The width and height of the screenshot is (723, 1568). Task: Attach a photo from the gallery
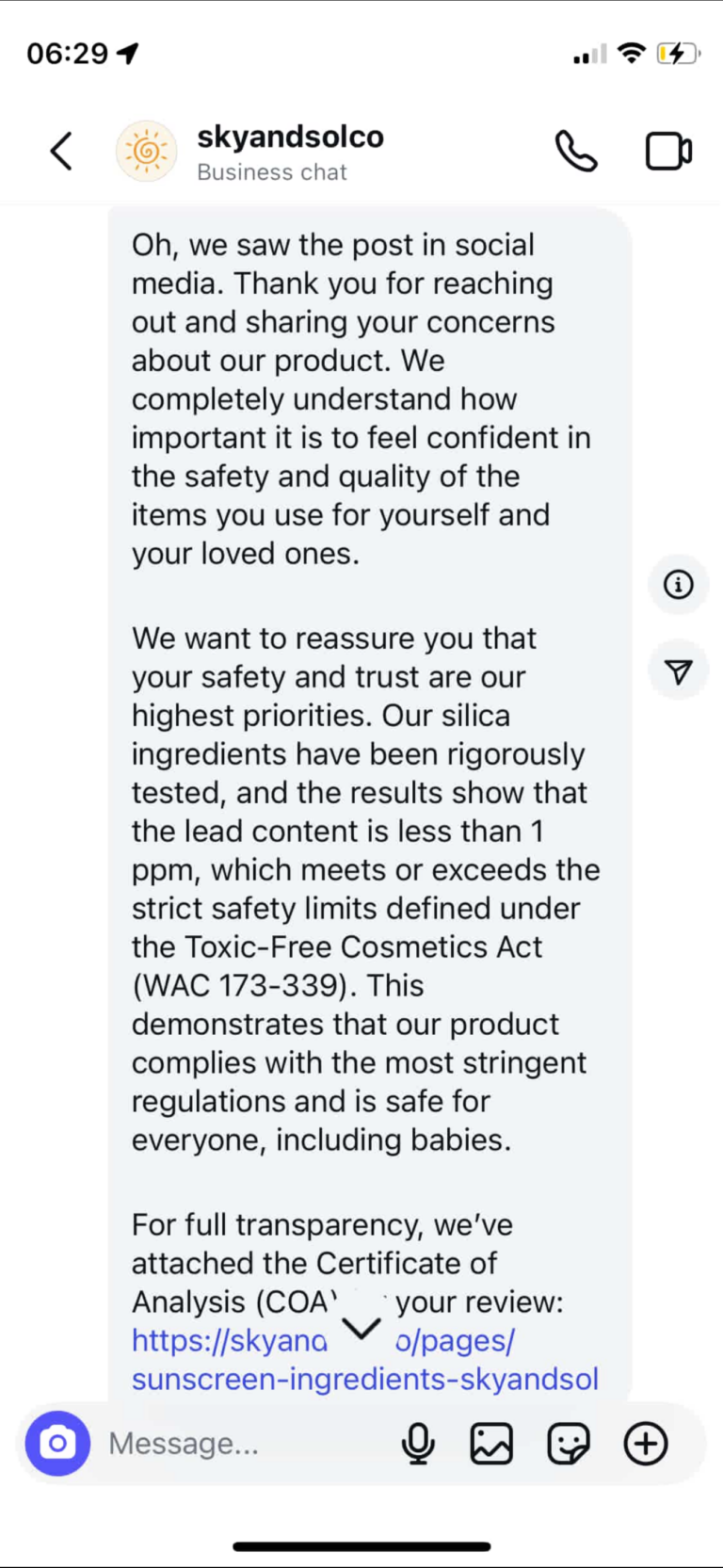[491, 1443]
